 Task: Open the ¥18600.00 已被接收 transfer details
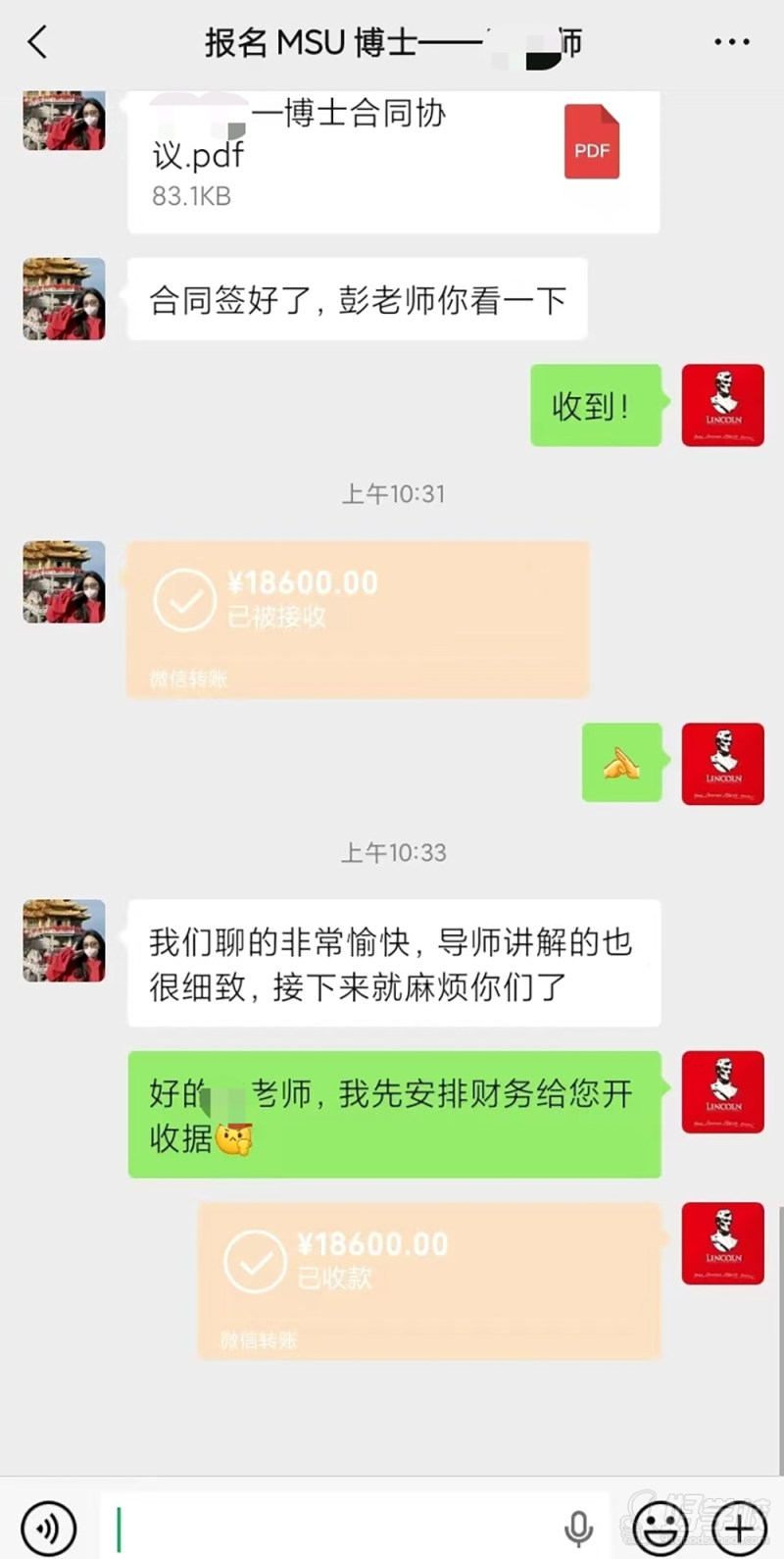(358, 620)
